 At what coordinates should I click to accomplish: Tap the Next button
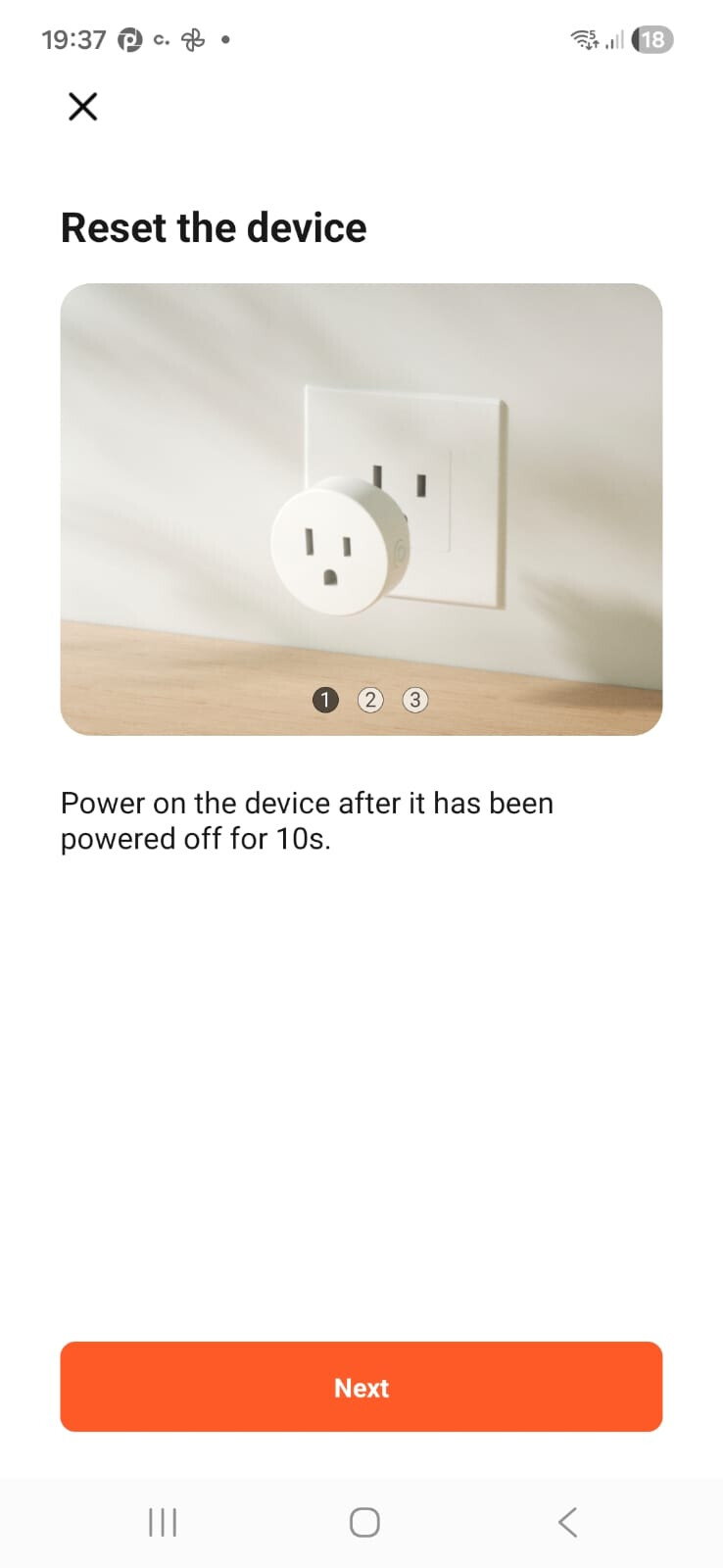(x=361, y=1387)
